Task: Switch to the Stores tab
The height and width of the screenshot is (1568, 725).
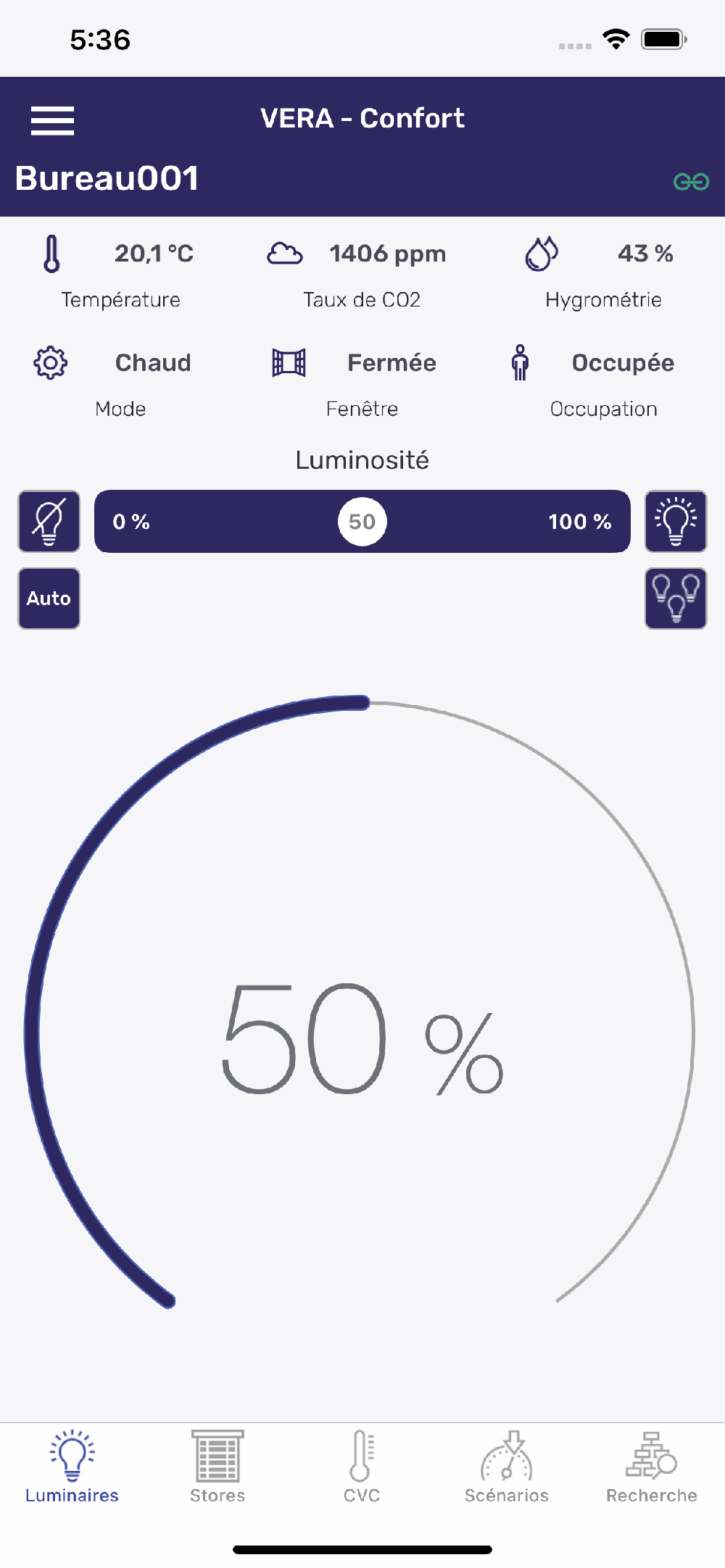Action: (x=217, y=1467)
